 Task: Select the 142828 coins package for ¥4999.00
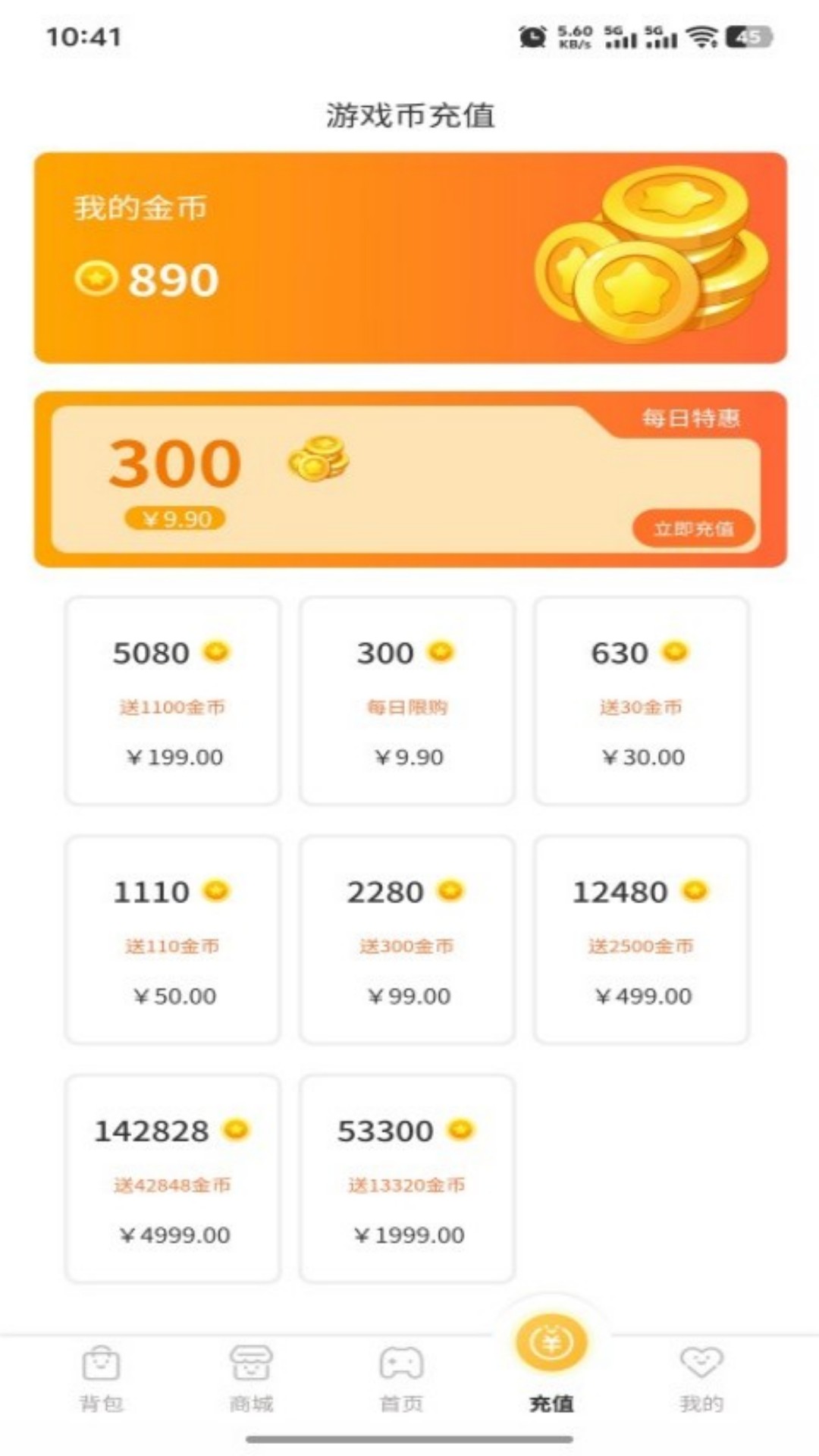(x=173, y=1178)
